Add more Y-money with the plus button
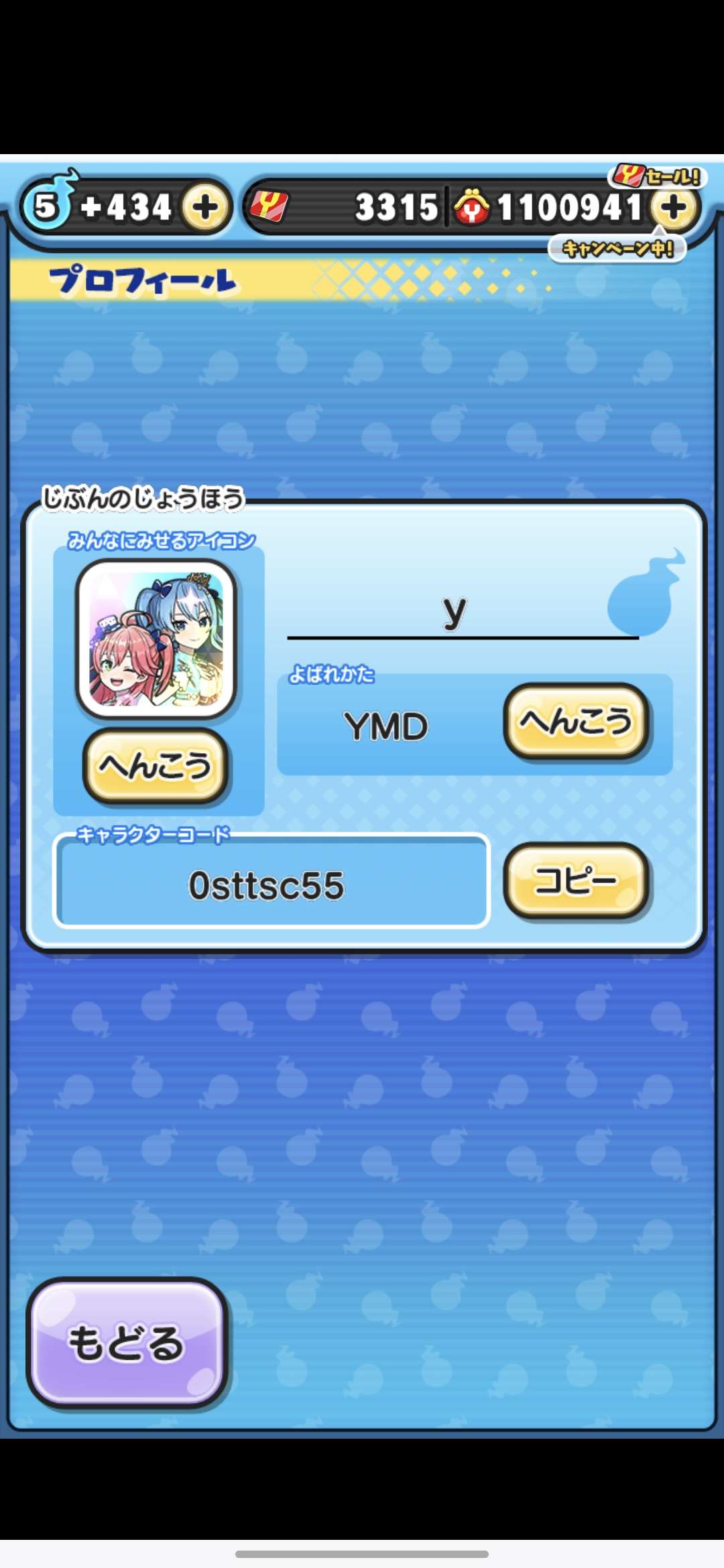Image resolution: width=724 pixels, height=1568 pixels. pyautogui.click(x=674, y=208)
